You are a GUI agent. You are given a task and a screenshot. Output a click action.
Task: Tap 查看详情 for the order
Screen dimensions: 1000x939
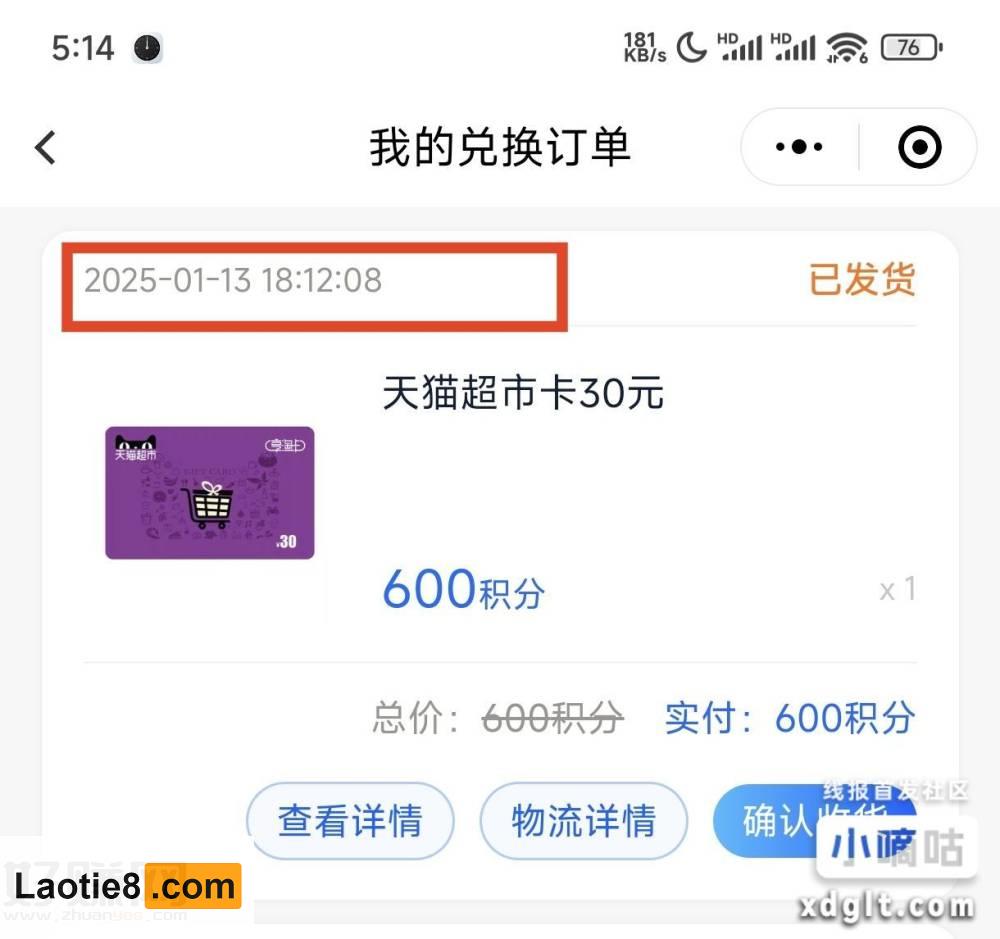[350, 821]
